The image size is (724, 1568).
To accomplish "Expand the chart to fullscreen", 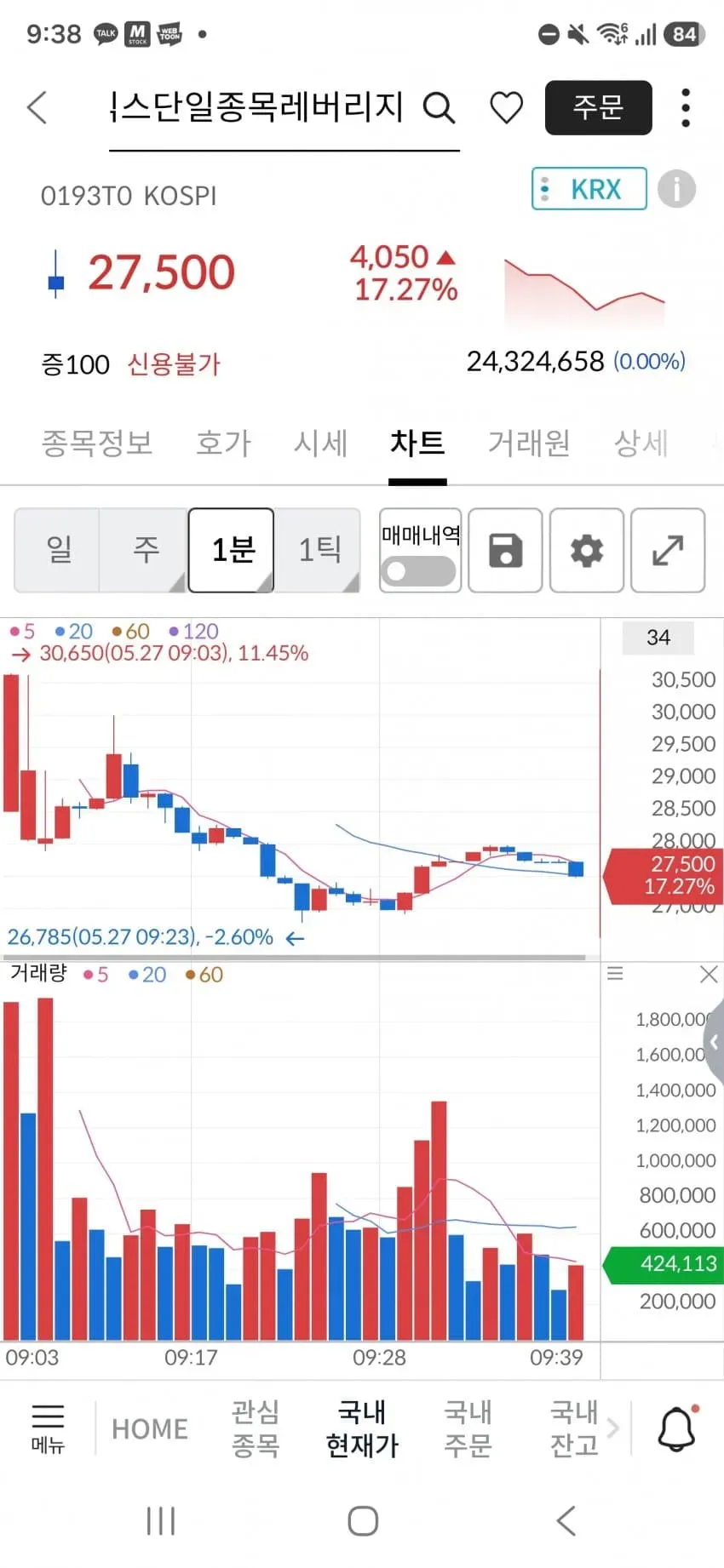I will (668, 550).
